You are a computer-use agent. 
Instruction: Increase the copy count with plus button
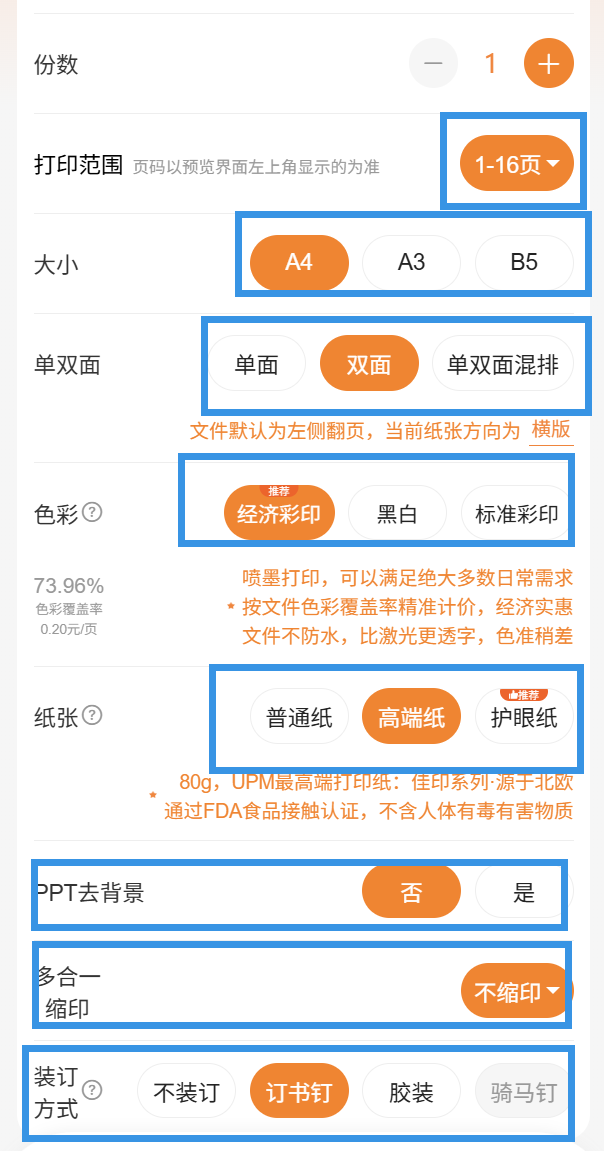click(548, 65)
